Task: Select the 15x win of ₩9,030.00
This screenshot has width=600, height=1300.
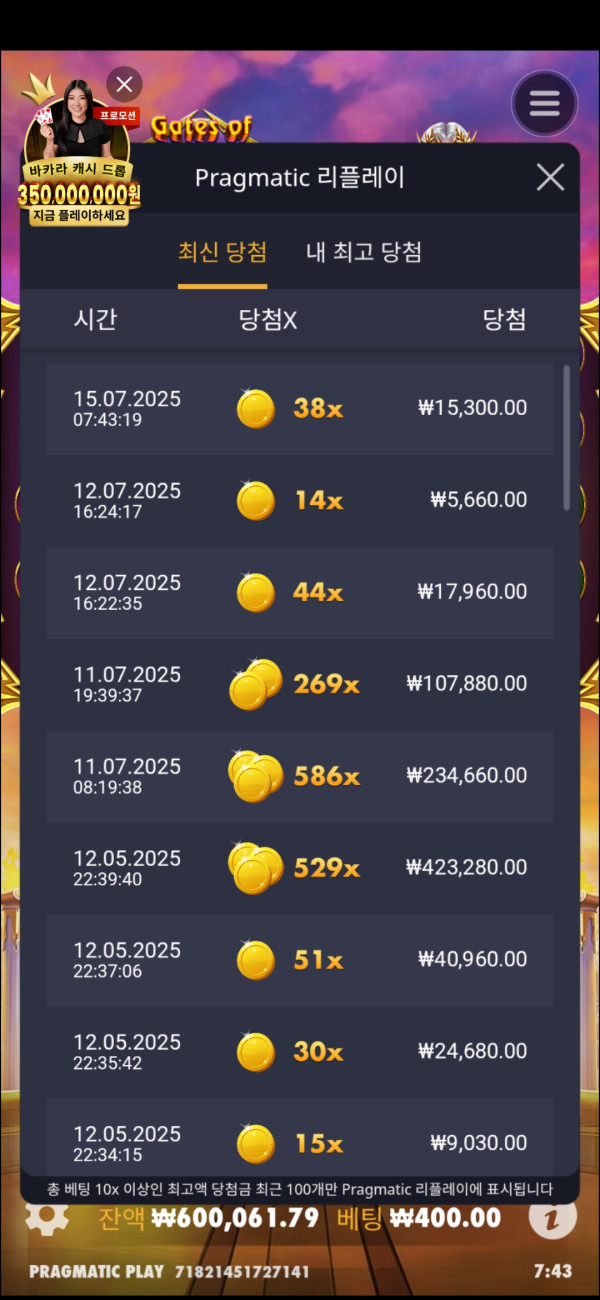Action: click(x=300, y=1140)
